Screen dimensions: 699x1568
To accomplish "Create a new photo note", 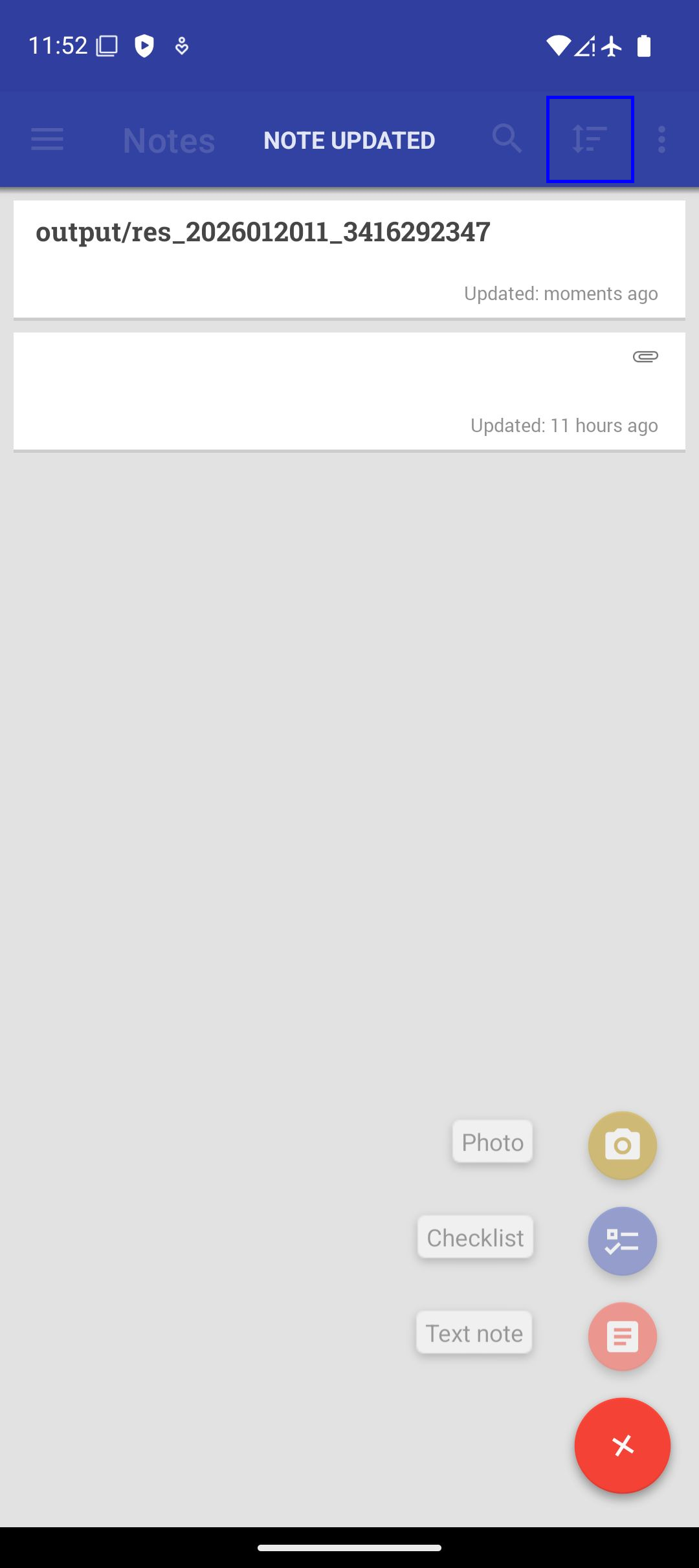I will coord(622,1146).
